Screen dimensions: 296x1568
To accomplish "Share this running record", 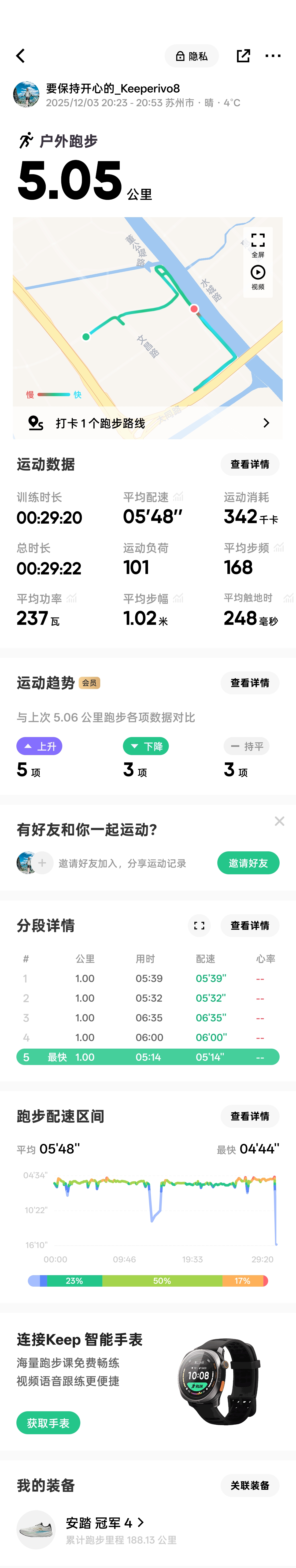I will tap(243, 56).
